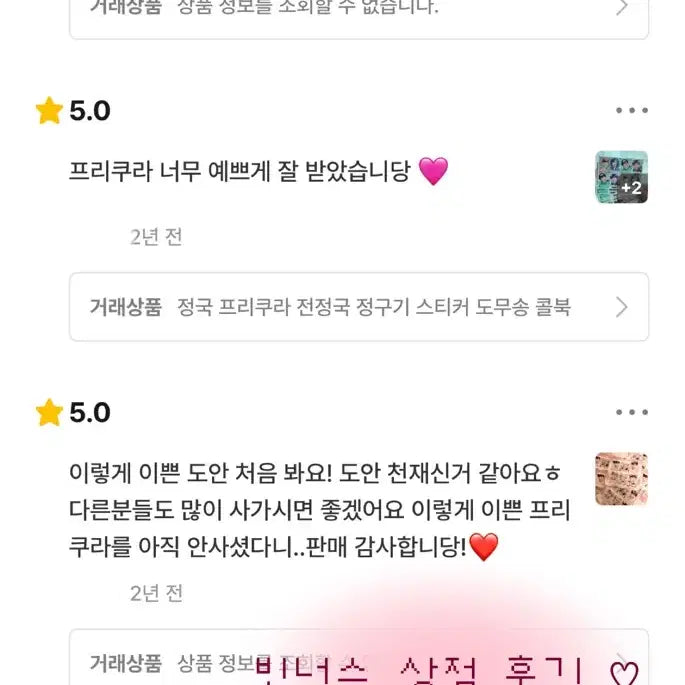The width and height of the screenshot is (685, 685).
Task: Open the photo attached to the 이렇게 이쁜 도안 review
Action: coord(621,479)
